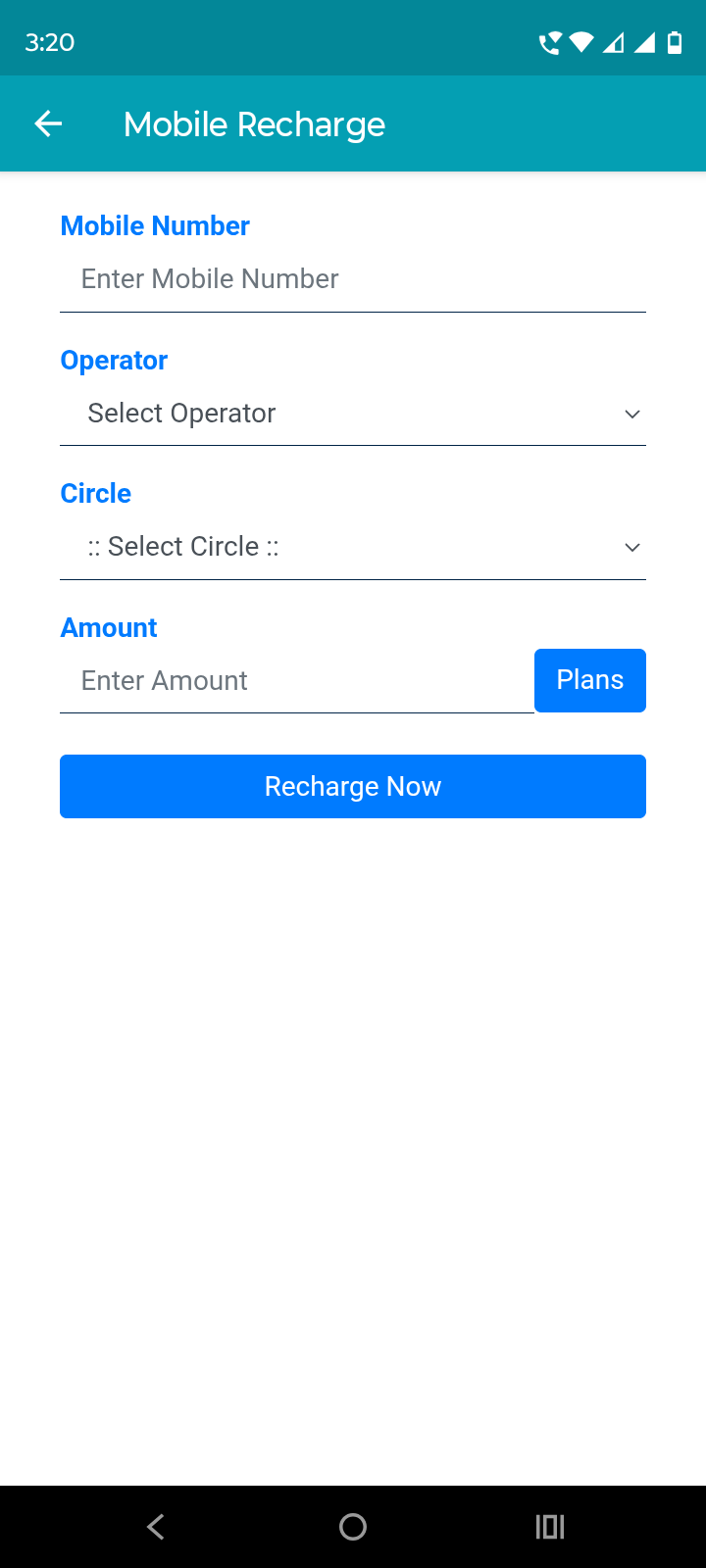The height and width of the screenshot is (1568, 706).
Task: Tap the call status icon in status bar
Action: [x=550, y=41]
